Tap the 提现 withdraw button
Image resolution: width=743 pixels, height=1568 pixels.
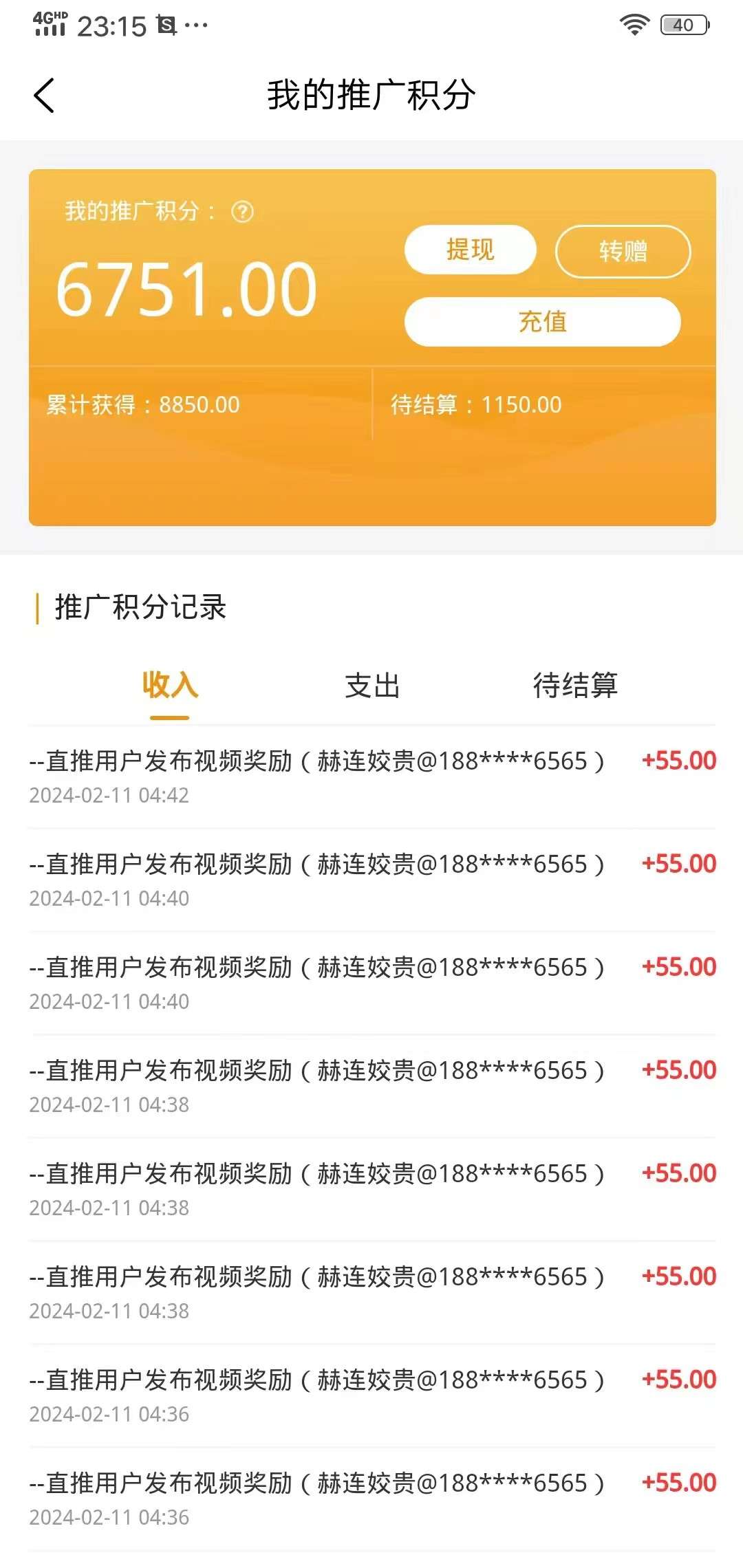(x=471, y=250)
